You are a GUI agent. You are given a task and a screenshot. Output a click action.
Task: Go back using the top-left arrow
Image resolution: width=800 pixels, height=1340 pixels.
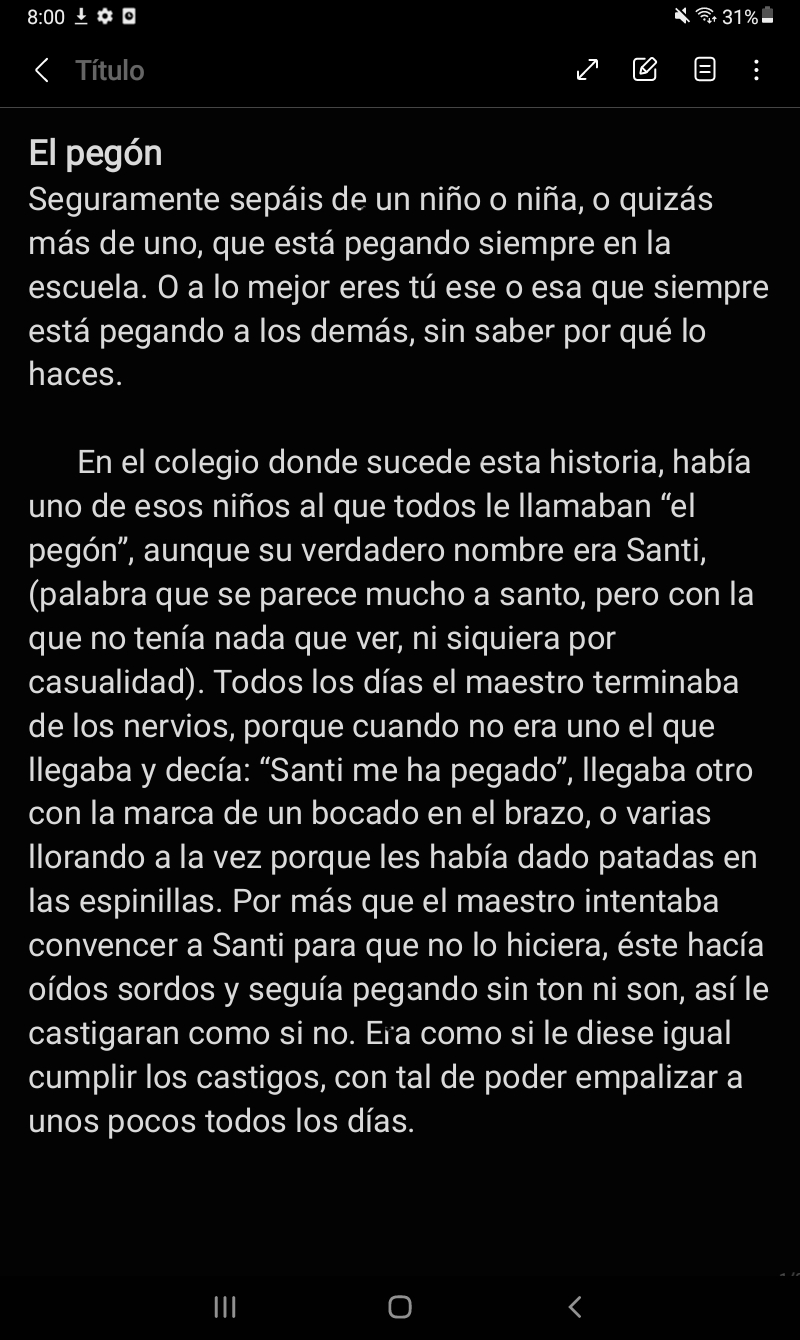coord(41,70)
